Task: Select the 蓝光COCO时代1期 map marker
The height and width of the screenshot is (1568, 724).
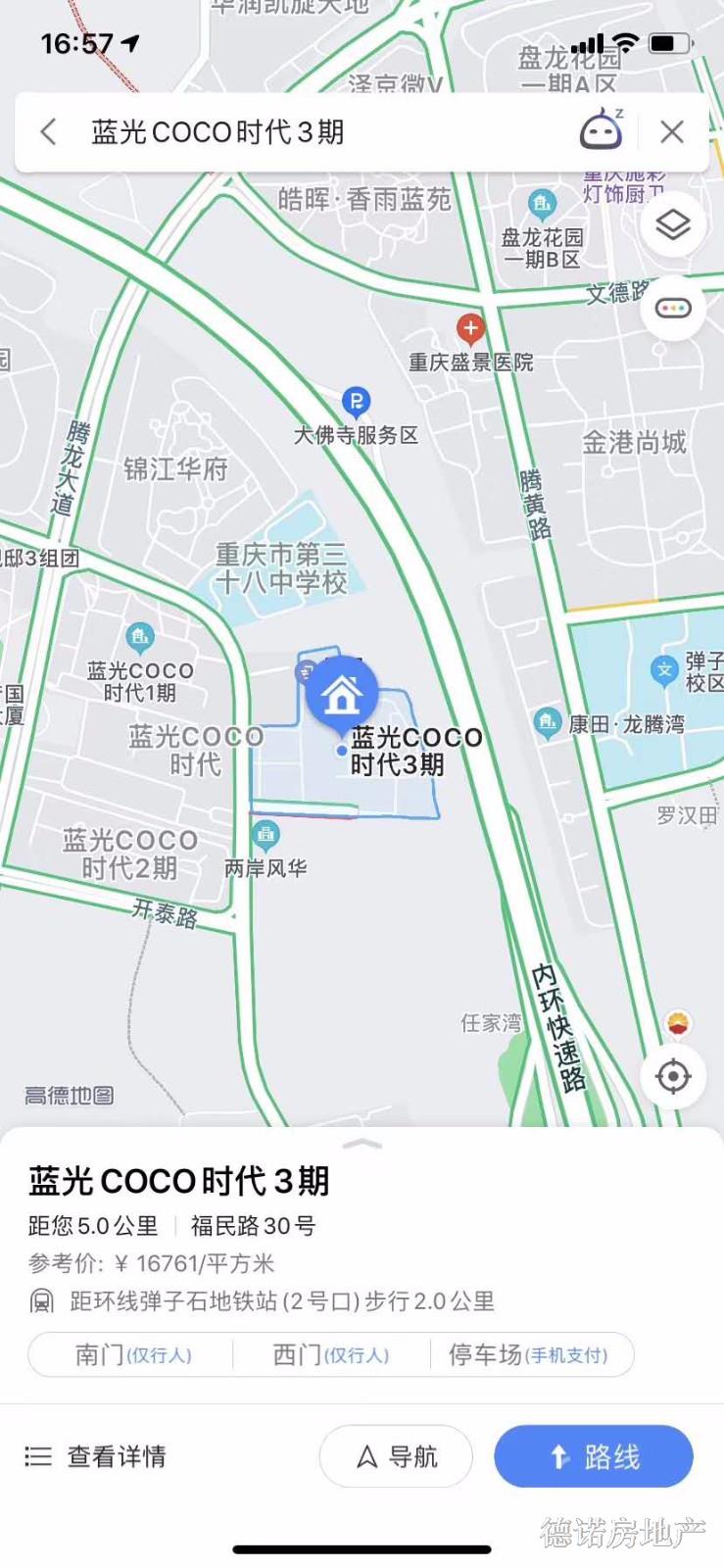Action: (140, 640)
